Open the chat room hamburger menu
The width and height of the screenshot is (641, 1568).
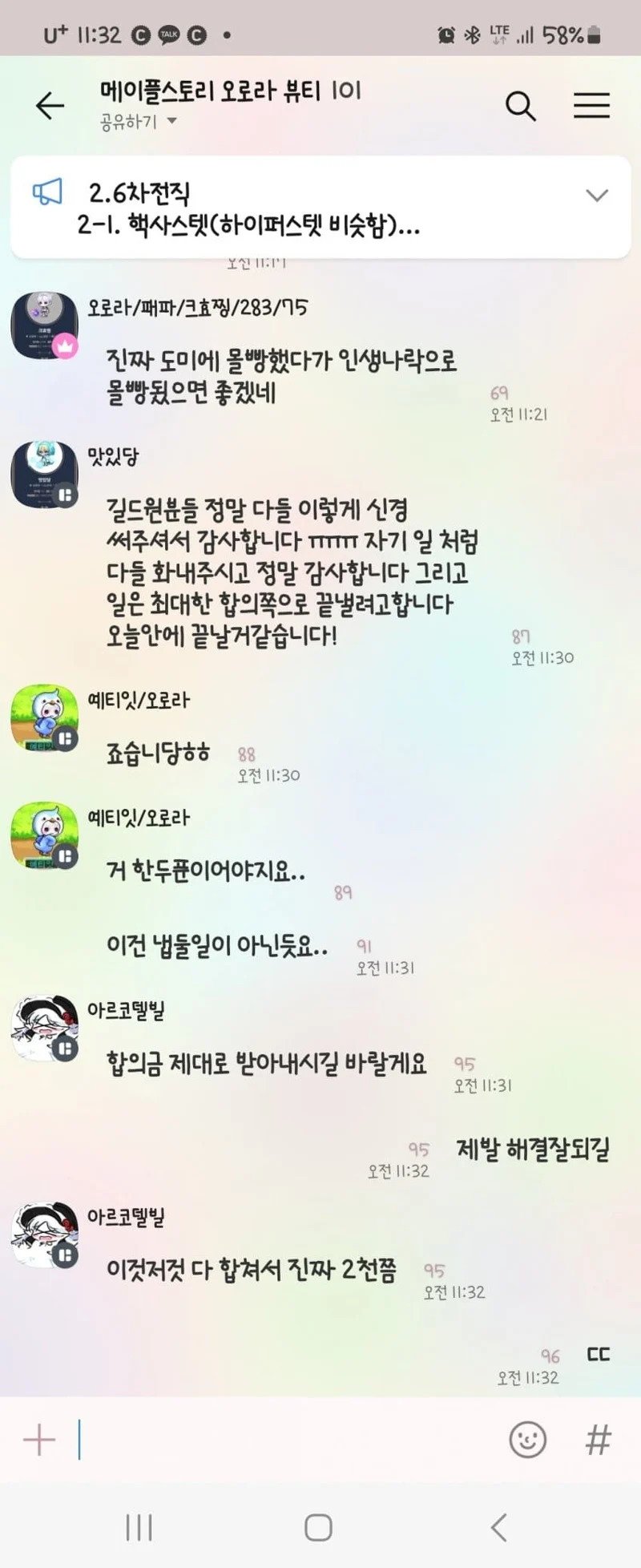pyautogui.click(x=591, y=105)
